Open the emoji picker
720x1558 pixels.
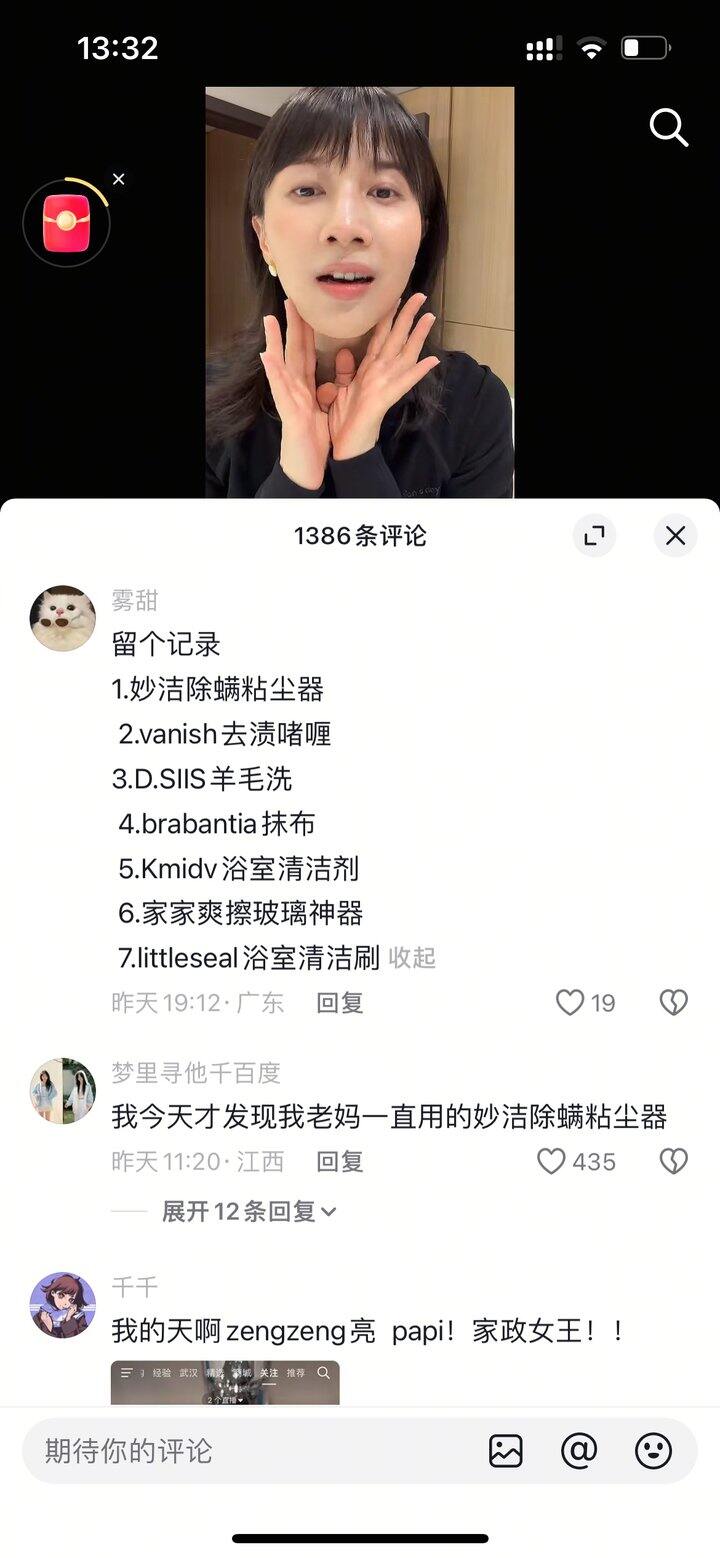pyautogui.click(x=654, y=1451)
